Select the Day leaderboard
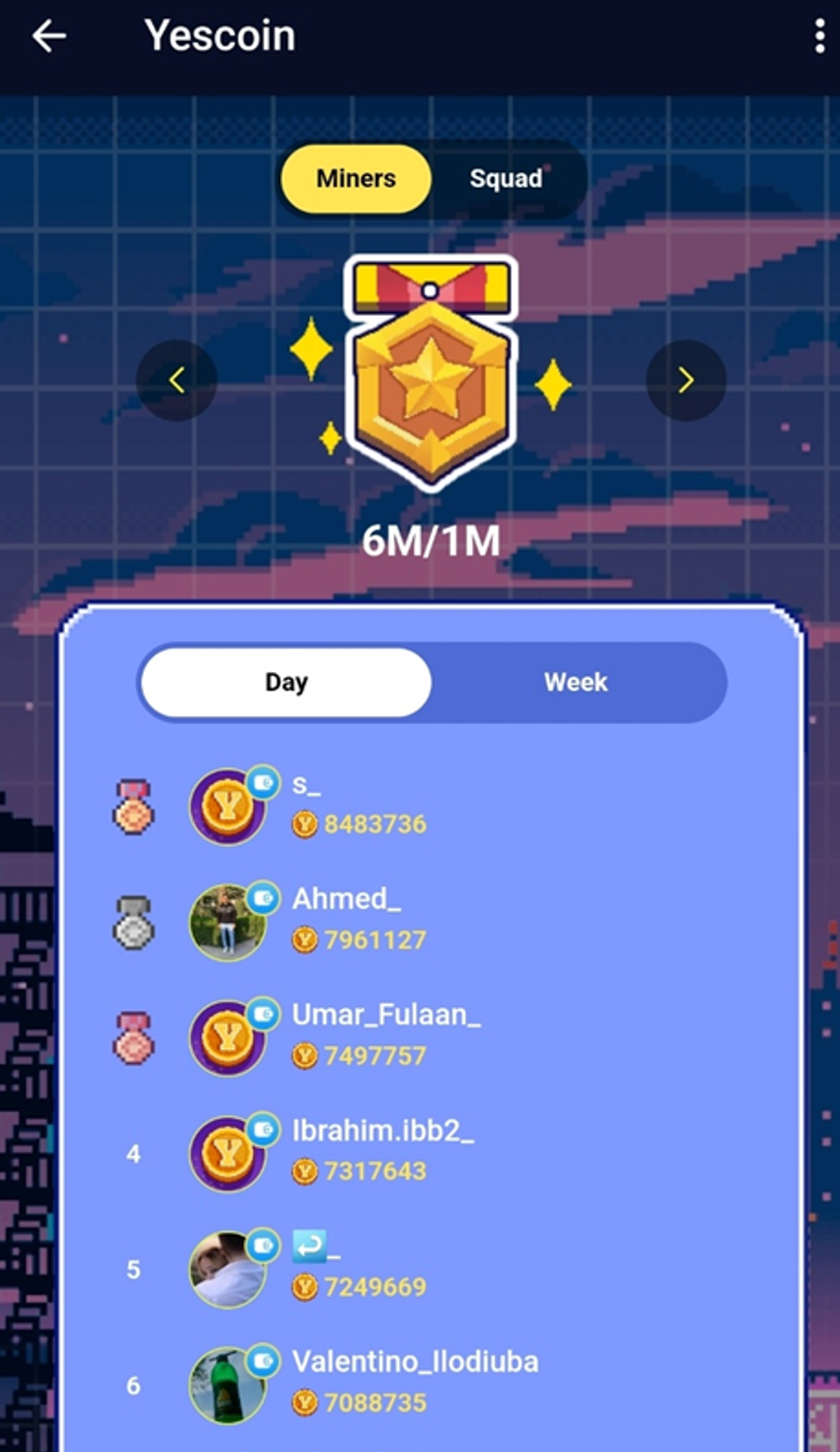The height and width of the screenshot is (1452, 840). click(x=286, y=682)
